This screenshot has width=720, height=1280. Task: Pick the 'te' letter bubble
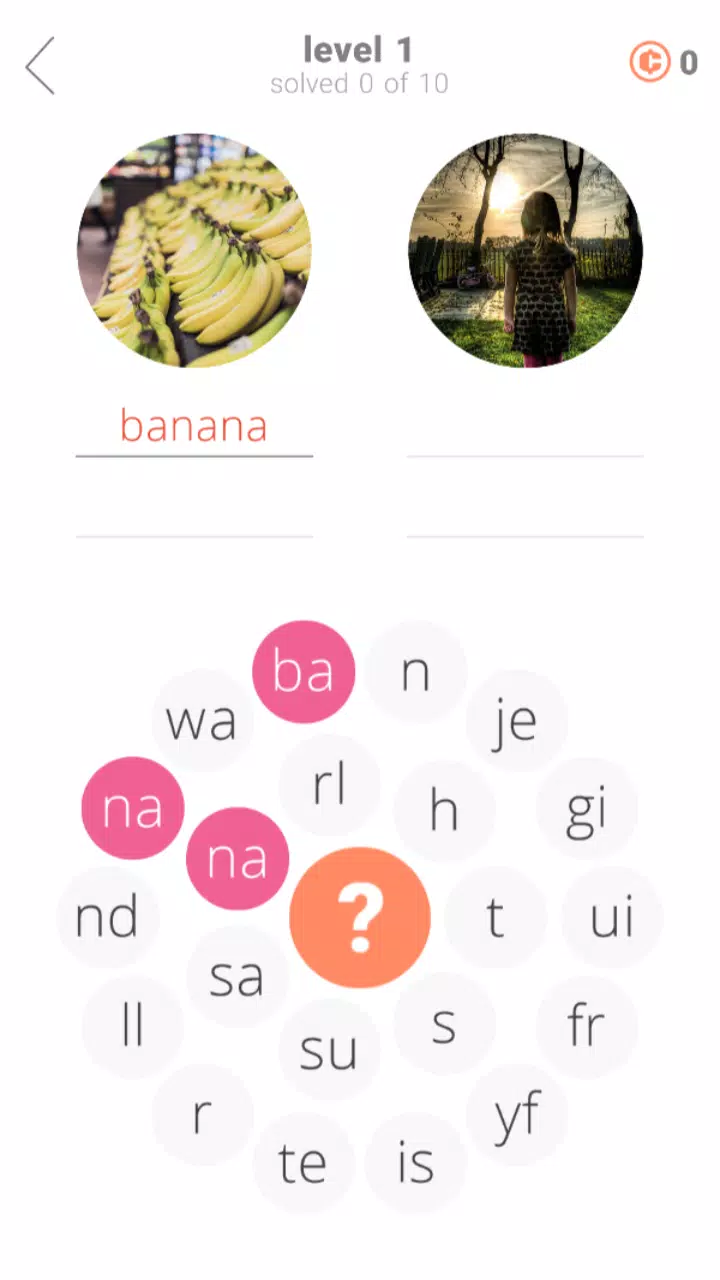(x=303, y=1163)
